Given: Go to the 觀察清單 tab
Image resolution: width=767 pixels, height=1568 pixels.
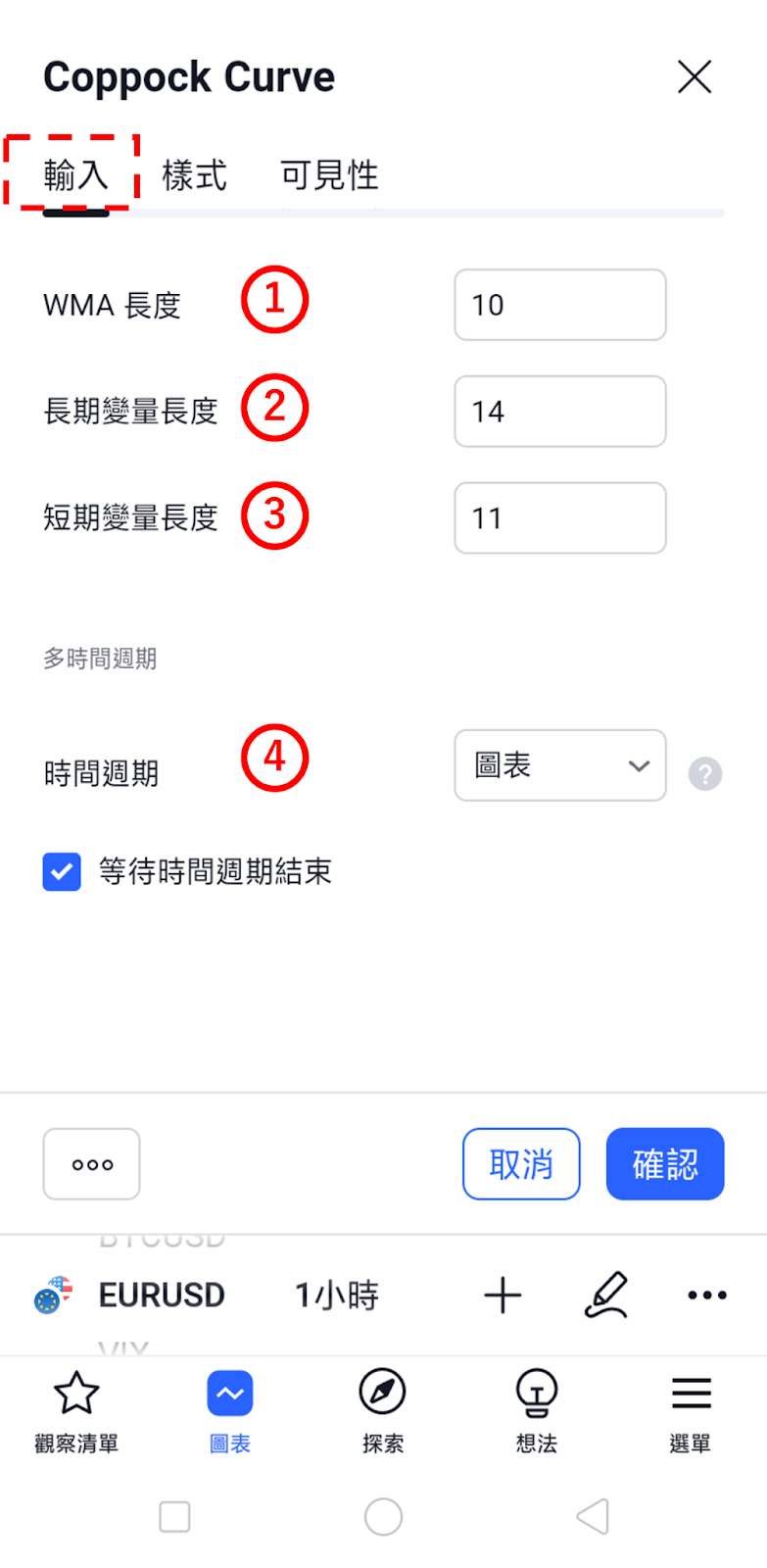Looking at the screenshot, I should coord(76,1413).
